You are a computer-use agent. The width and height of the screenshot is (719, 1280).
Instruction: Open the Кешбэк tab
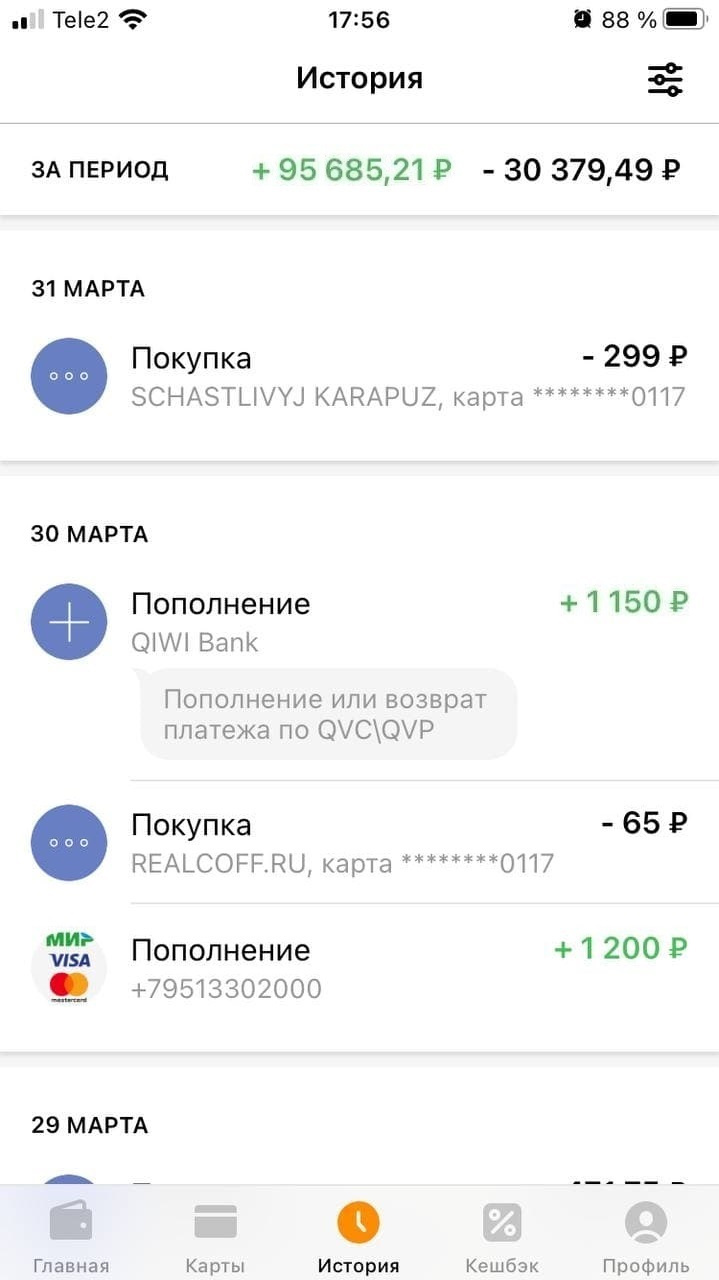coord(502,1235)
